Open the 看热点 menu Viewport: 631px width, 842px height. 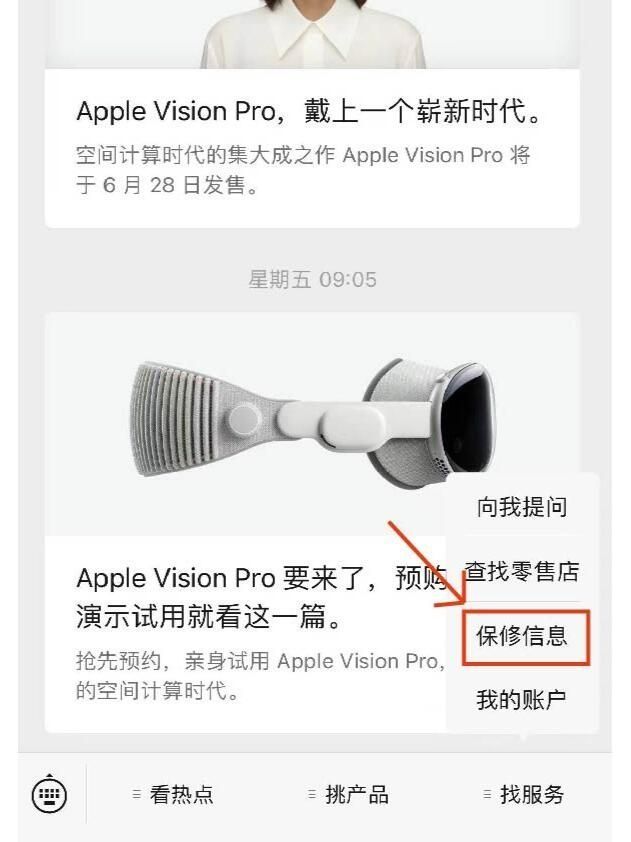point(174,795)
